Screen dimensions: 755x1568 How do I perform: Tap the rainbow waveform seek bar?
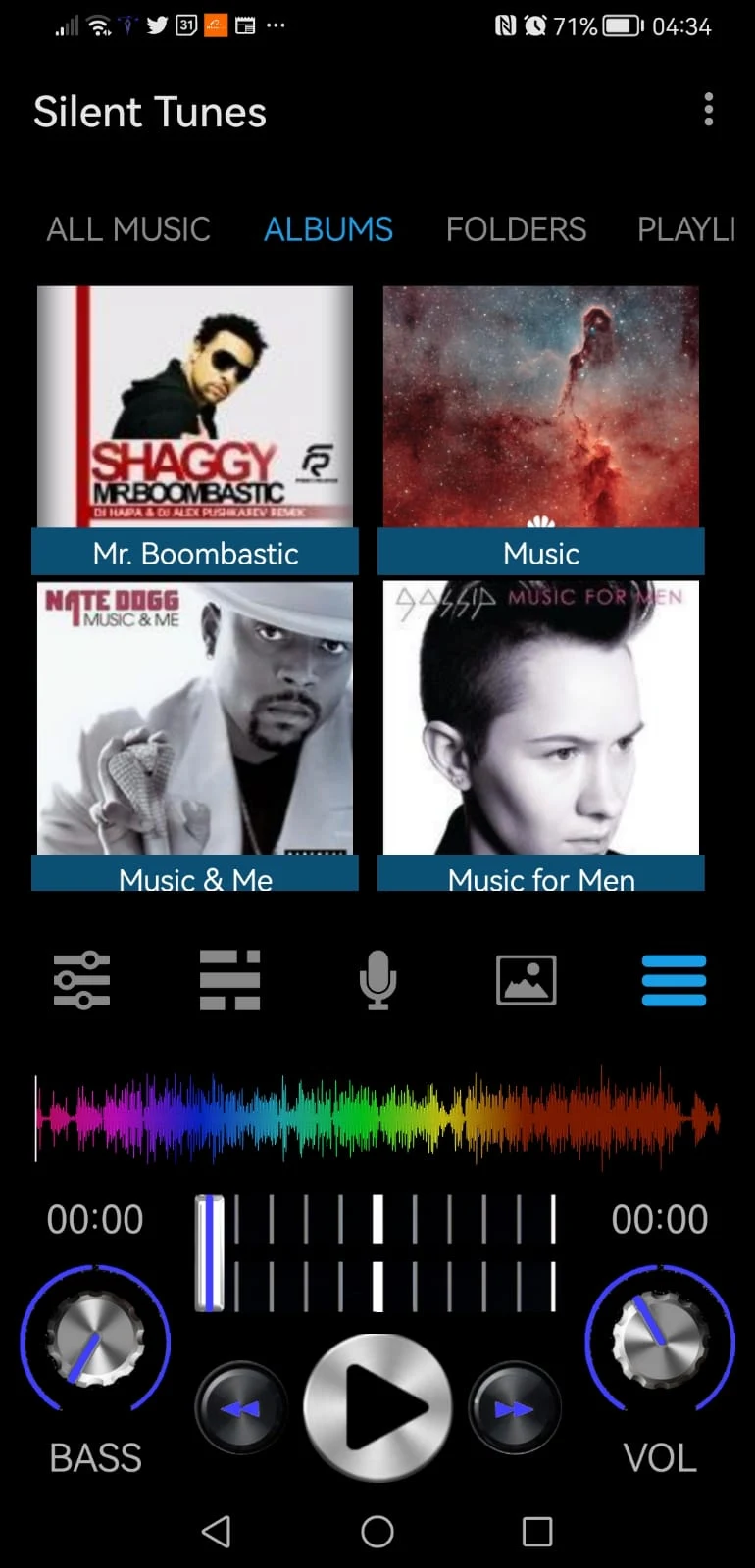point(377,1118)
